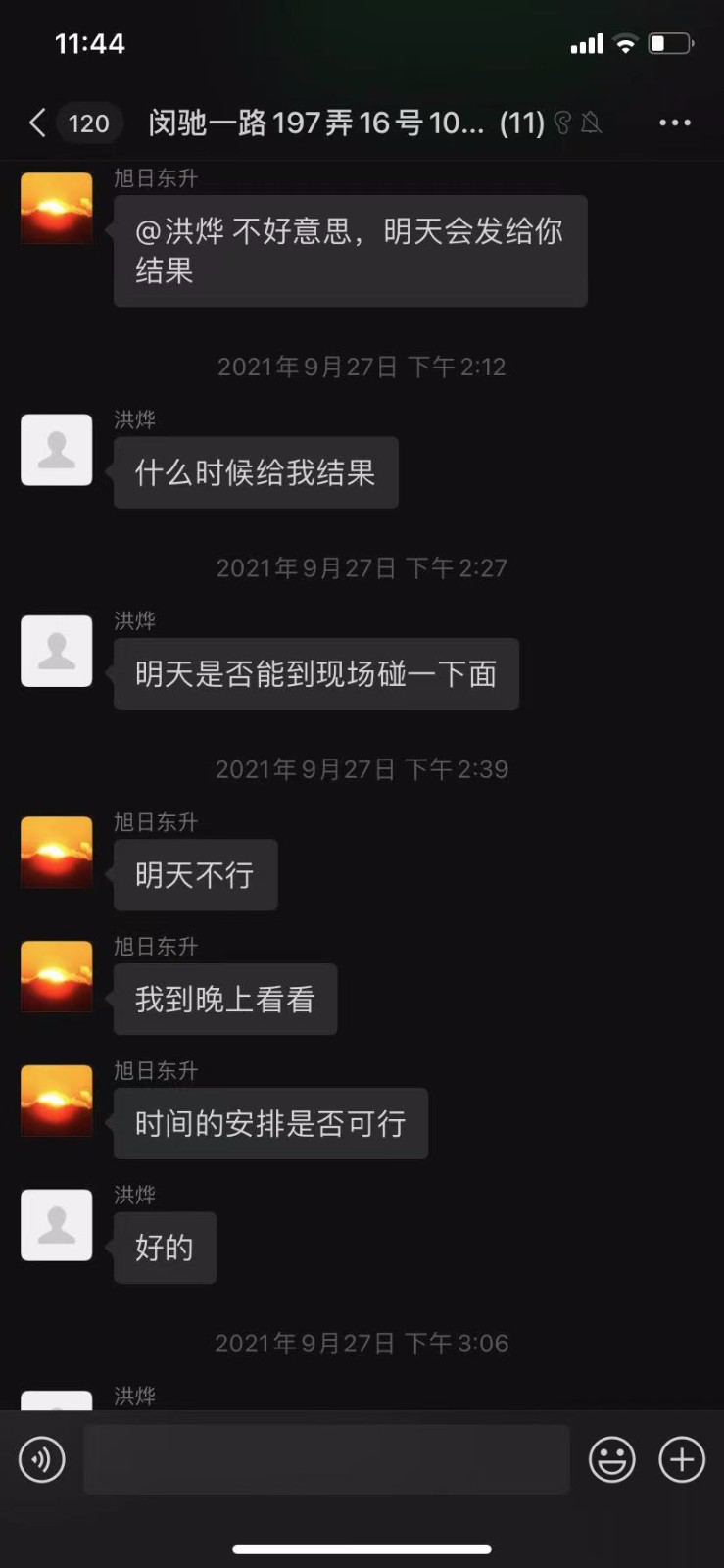
Task: Open the emoji sticker panel
Action: pos(611,1459)
